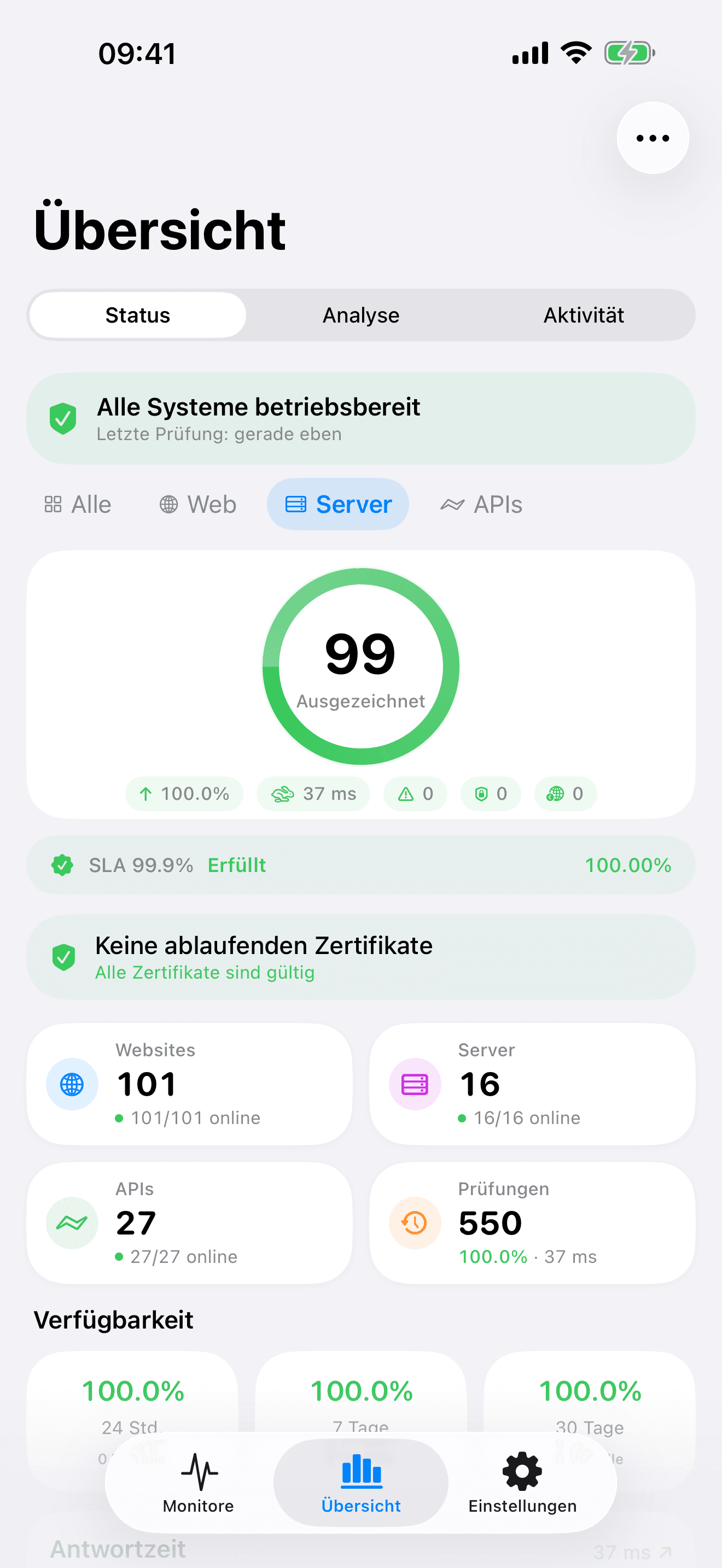Open the Server card with 16 online
722x1568 pixels.
point(532,1084)
